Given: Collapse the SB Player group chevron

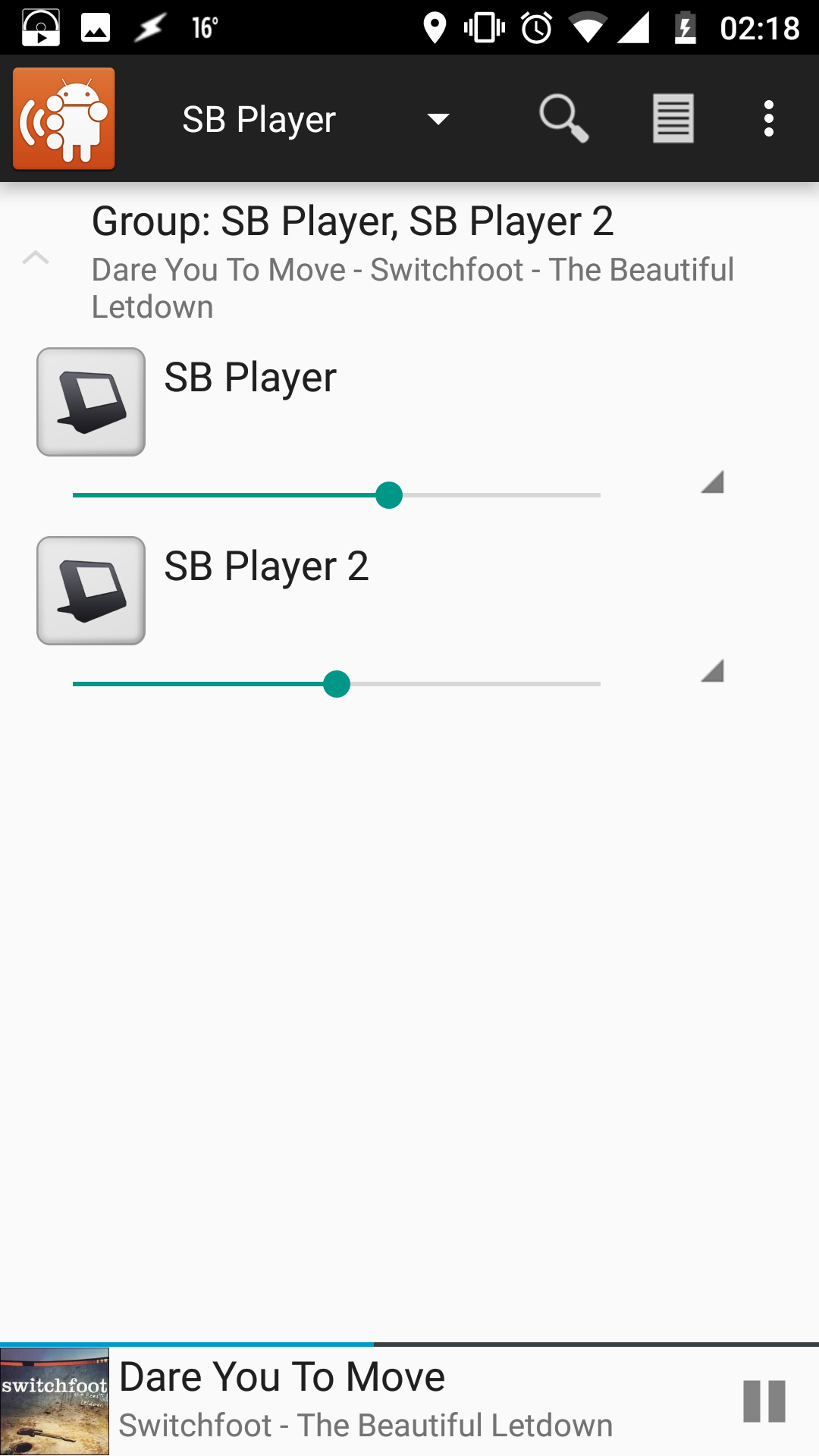Looking at the screenshot, I should [36, 258].
